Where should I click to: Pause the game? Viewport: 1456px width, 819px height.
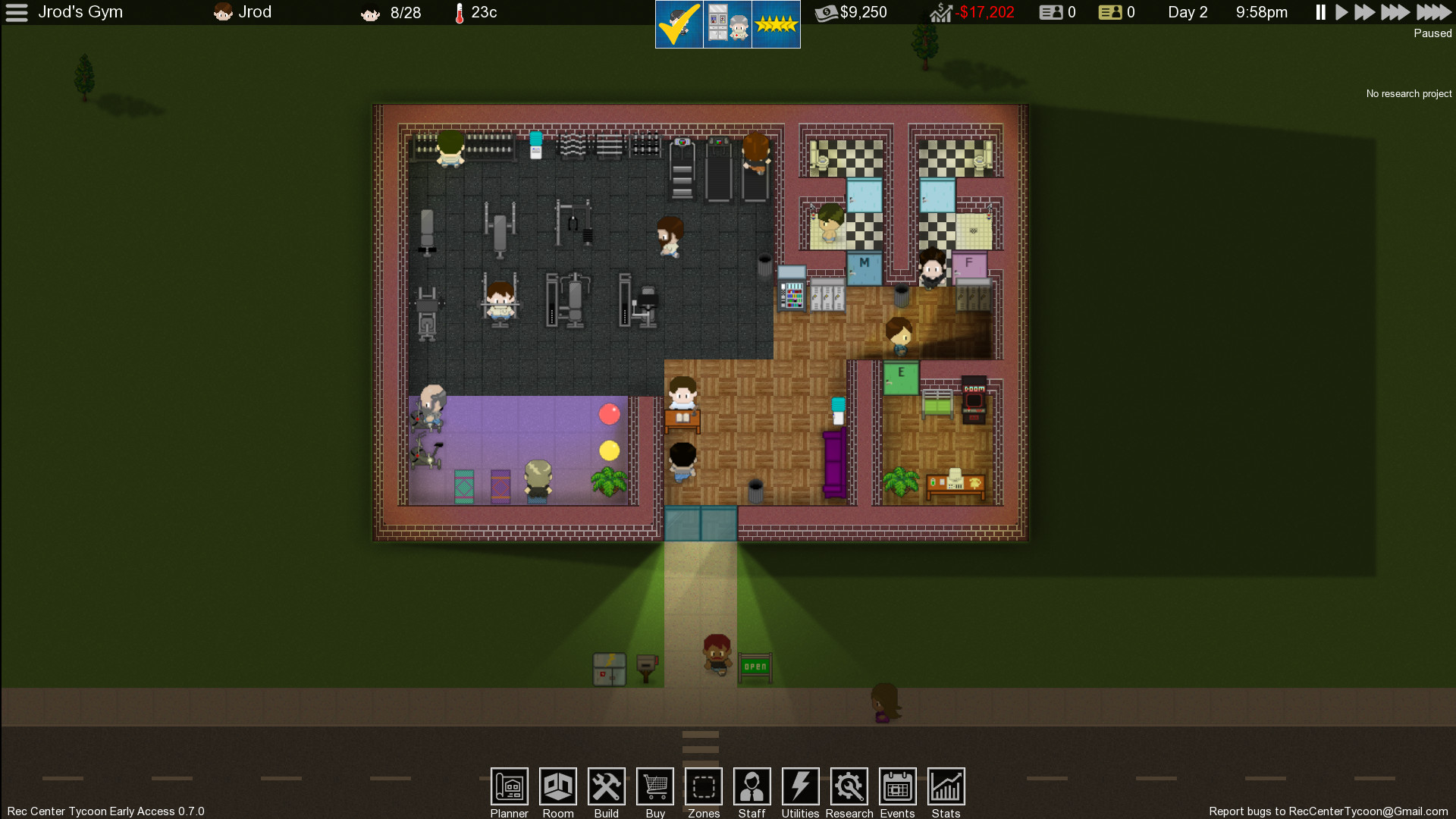click(1320, 12)
